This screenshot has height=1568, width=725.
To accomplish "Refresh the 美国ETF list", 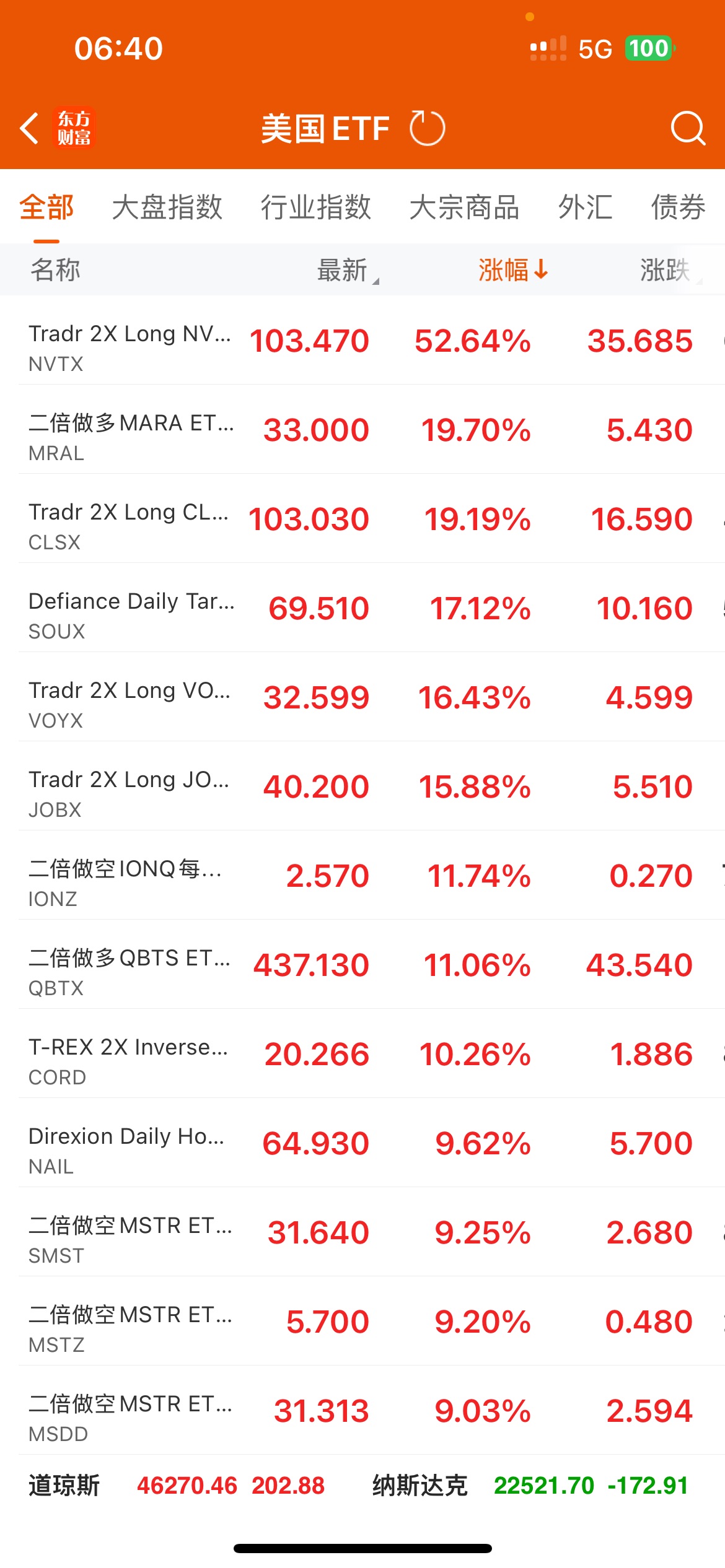I will click(x=427, y=129).
